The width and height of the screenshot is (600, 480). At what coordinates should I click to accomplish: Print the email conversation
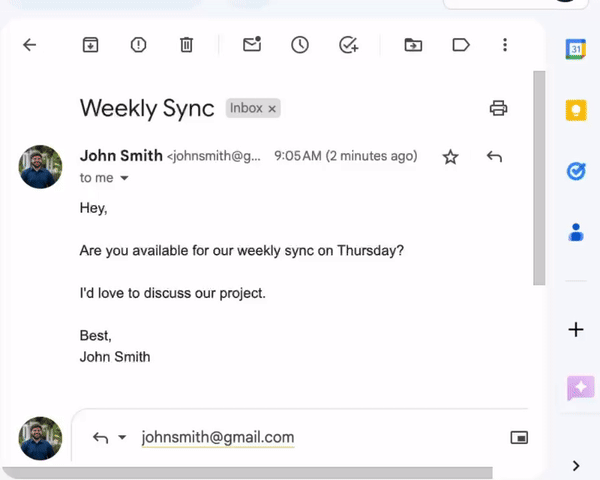pos(498,108)
